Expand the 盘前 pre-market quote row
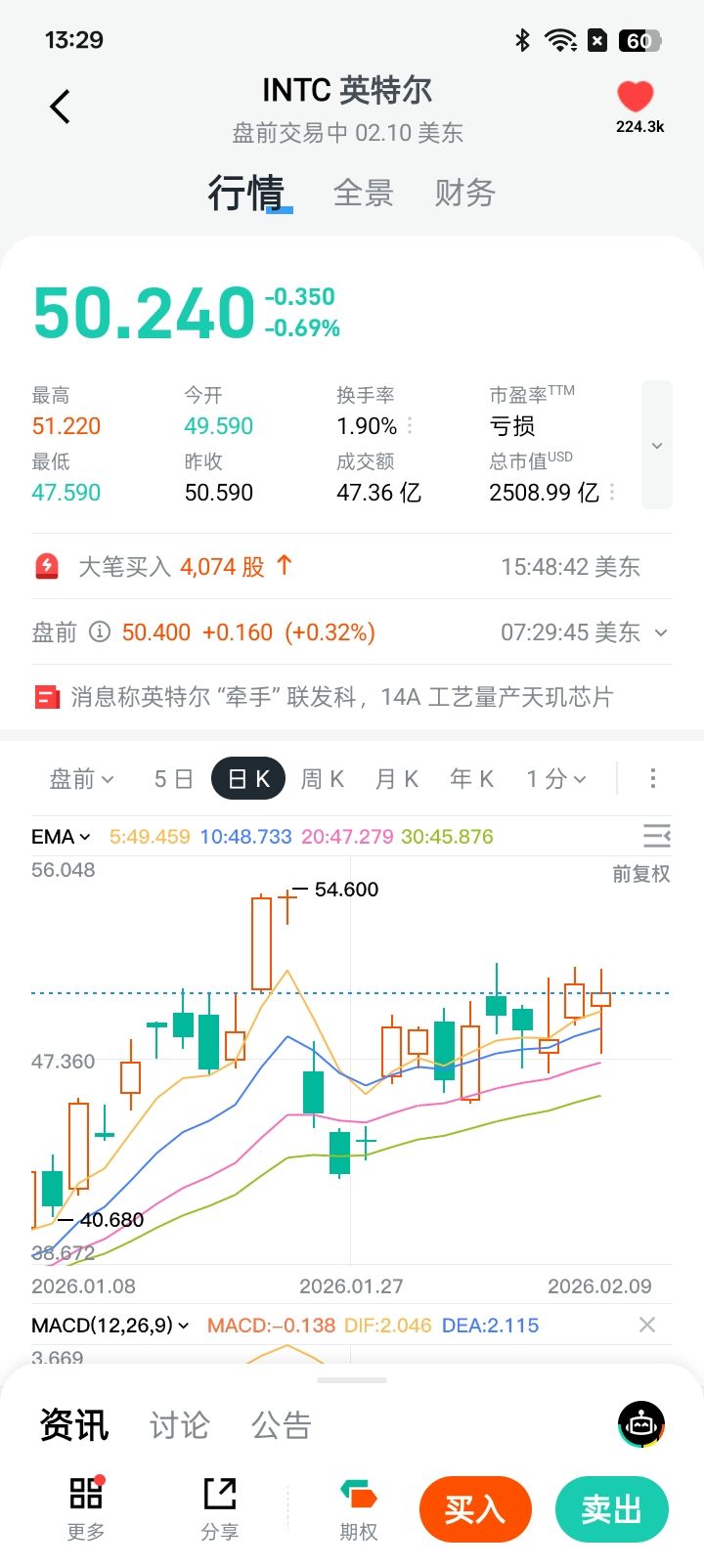Screen dimensions: 704x1568 pyautogui.click(x=661, y=632)
